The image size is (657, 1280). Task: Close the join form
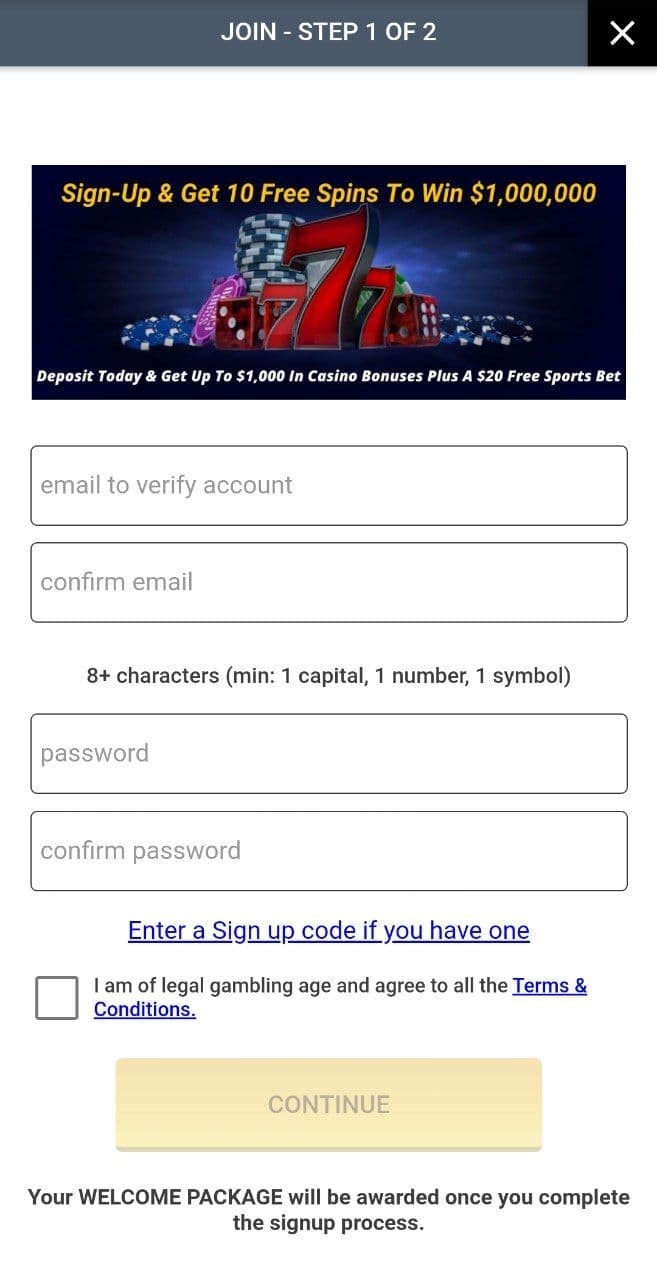tap(622, 33)
